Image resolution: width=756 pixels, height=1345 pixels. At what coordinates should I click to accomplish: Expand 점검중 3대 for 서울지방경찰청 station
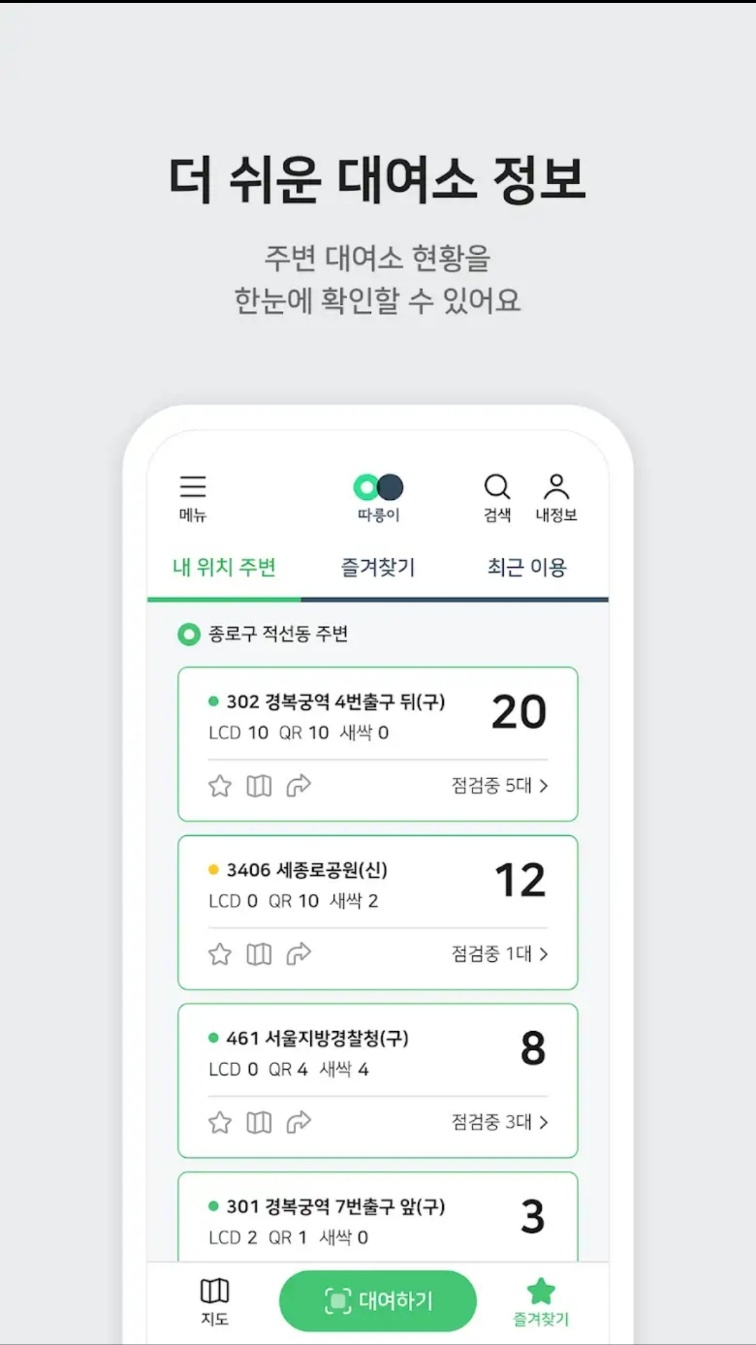click(x=497, y=1122)
